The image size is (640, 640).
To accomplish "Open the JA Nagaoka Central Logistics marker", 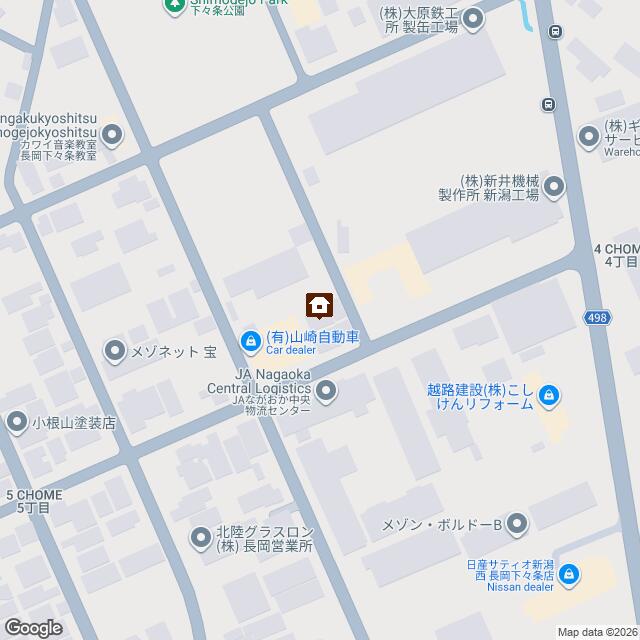I will (327, 390).
